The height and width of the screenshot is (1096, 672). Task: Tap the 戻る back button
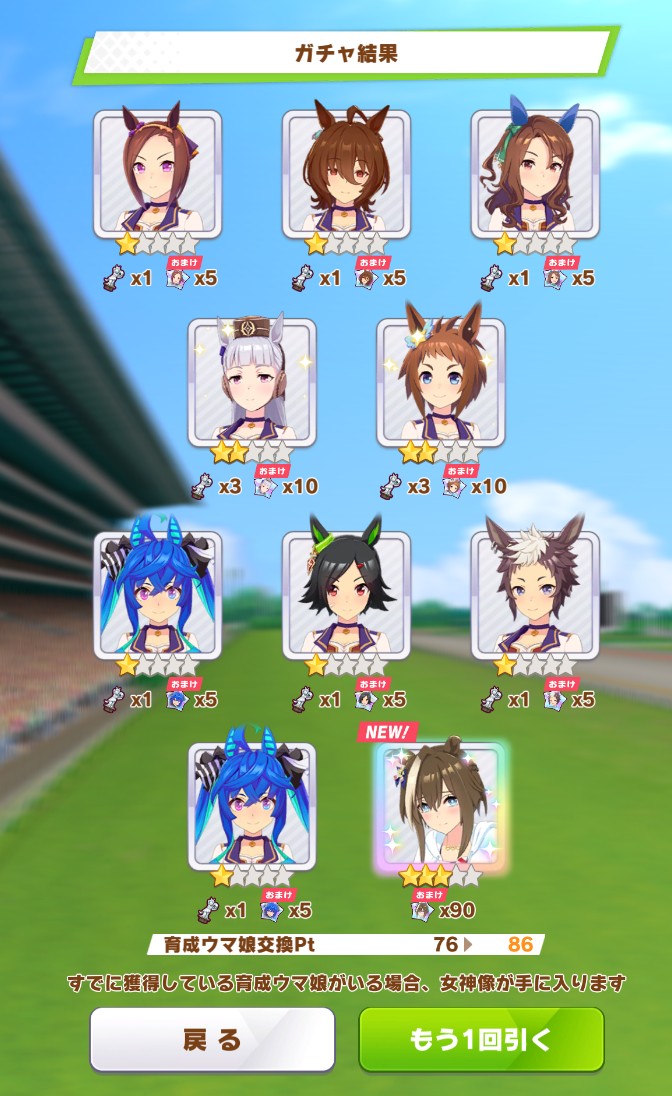pos(212,1039)
